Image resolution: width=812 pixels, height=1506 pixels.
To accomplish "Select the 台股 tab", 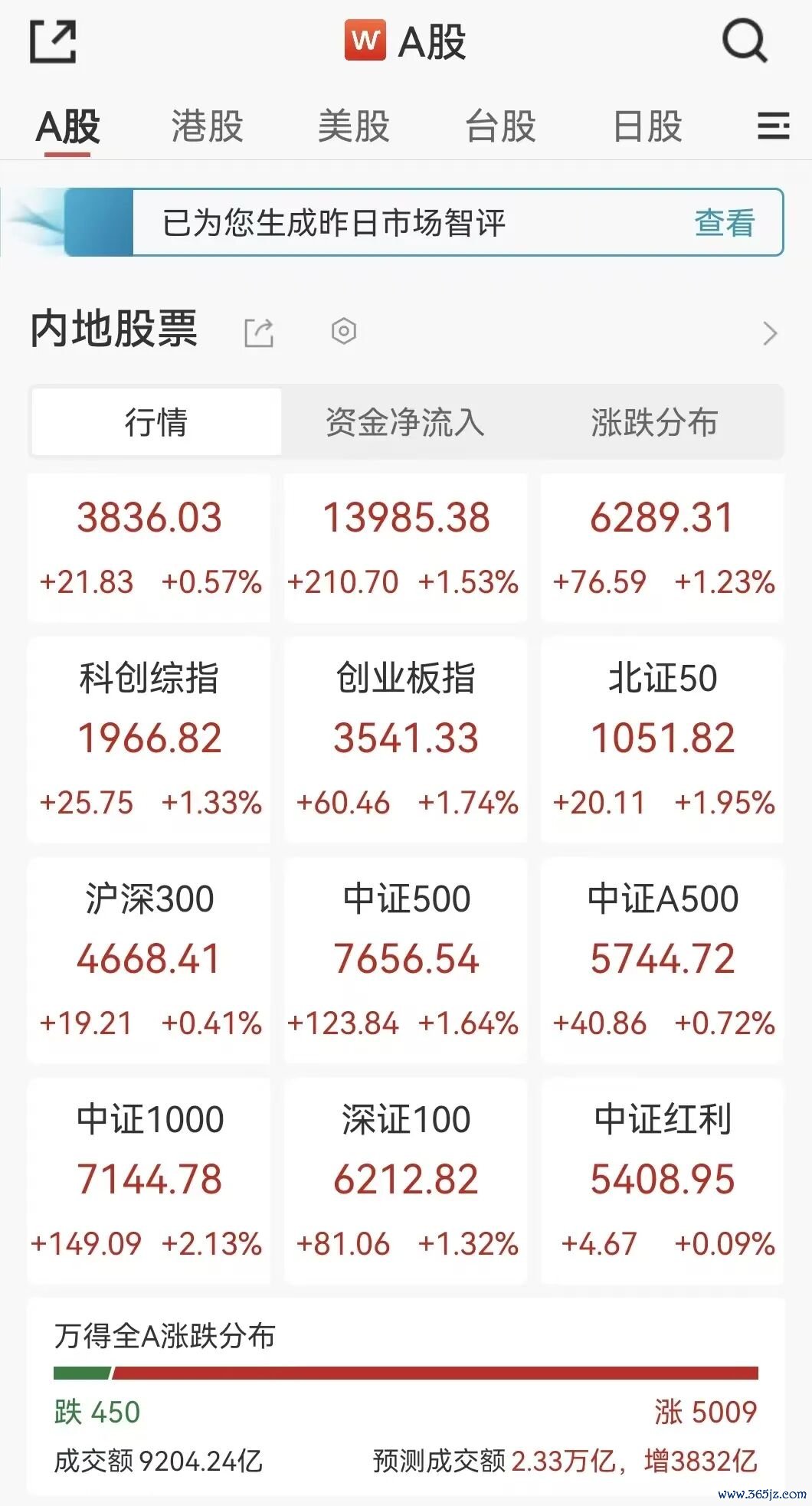I will (x=501, y=126).
